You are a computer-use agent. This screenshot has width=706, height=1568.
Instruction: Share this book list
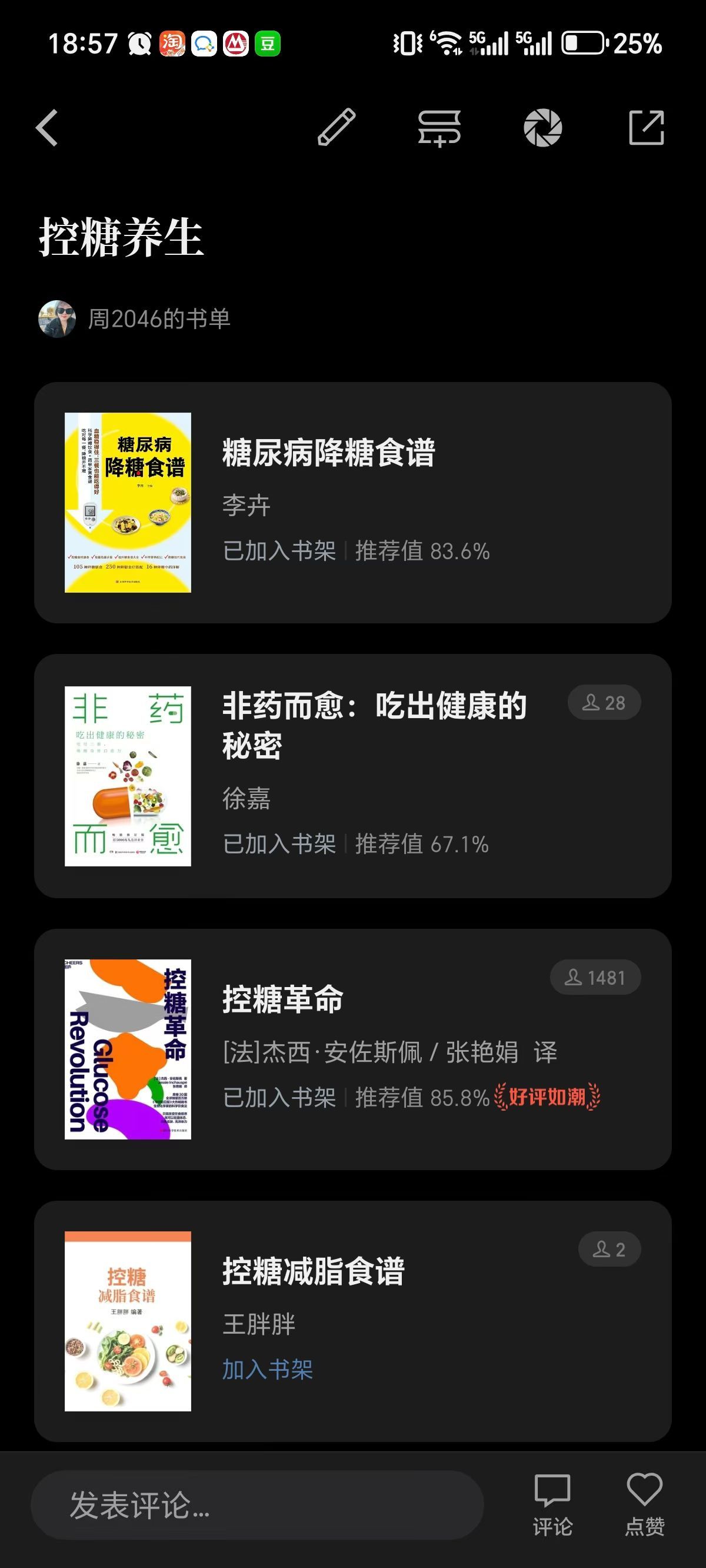tap(646, 128)
